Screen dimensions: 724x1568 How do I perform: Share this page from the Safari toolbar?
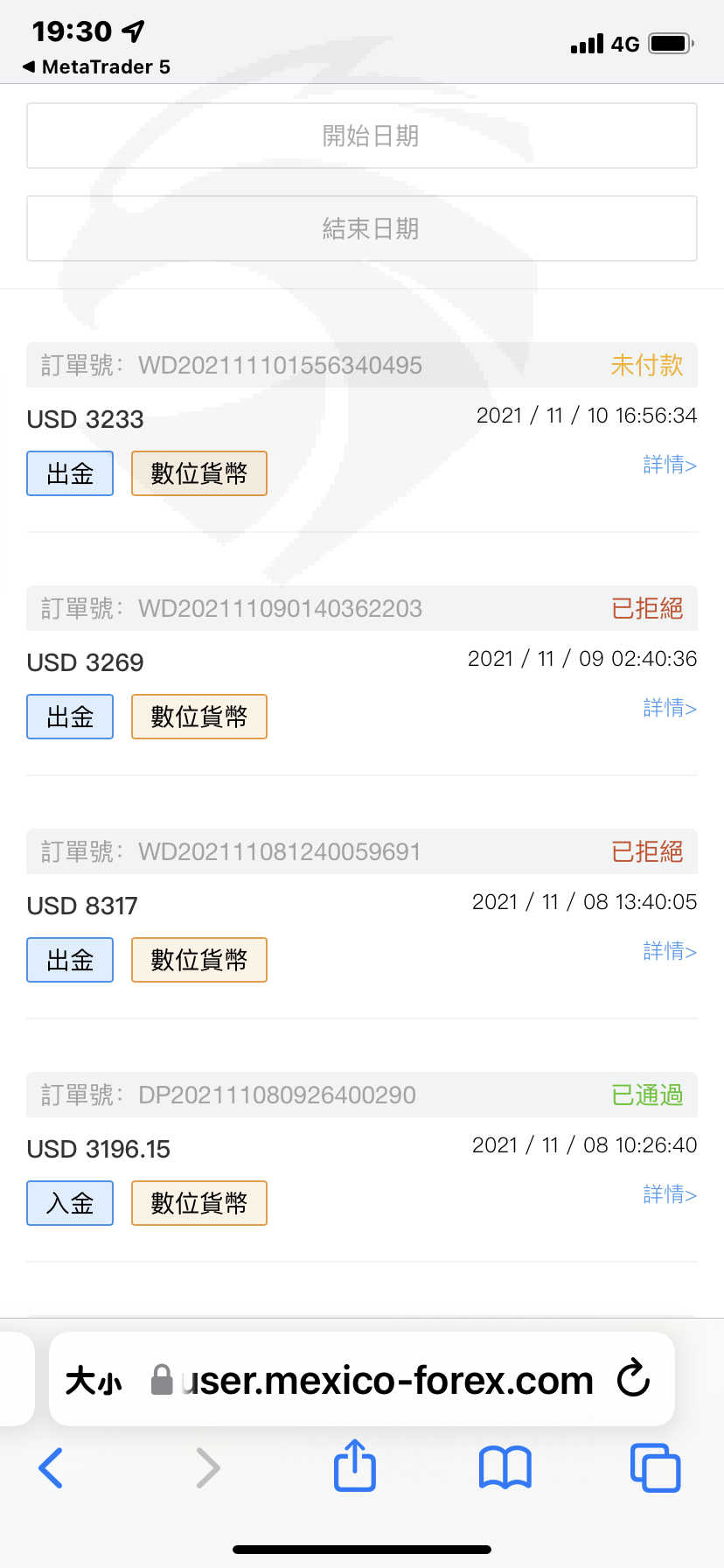coord(355,1466)
